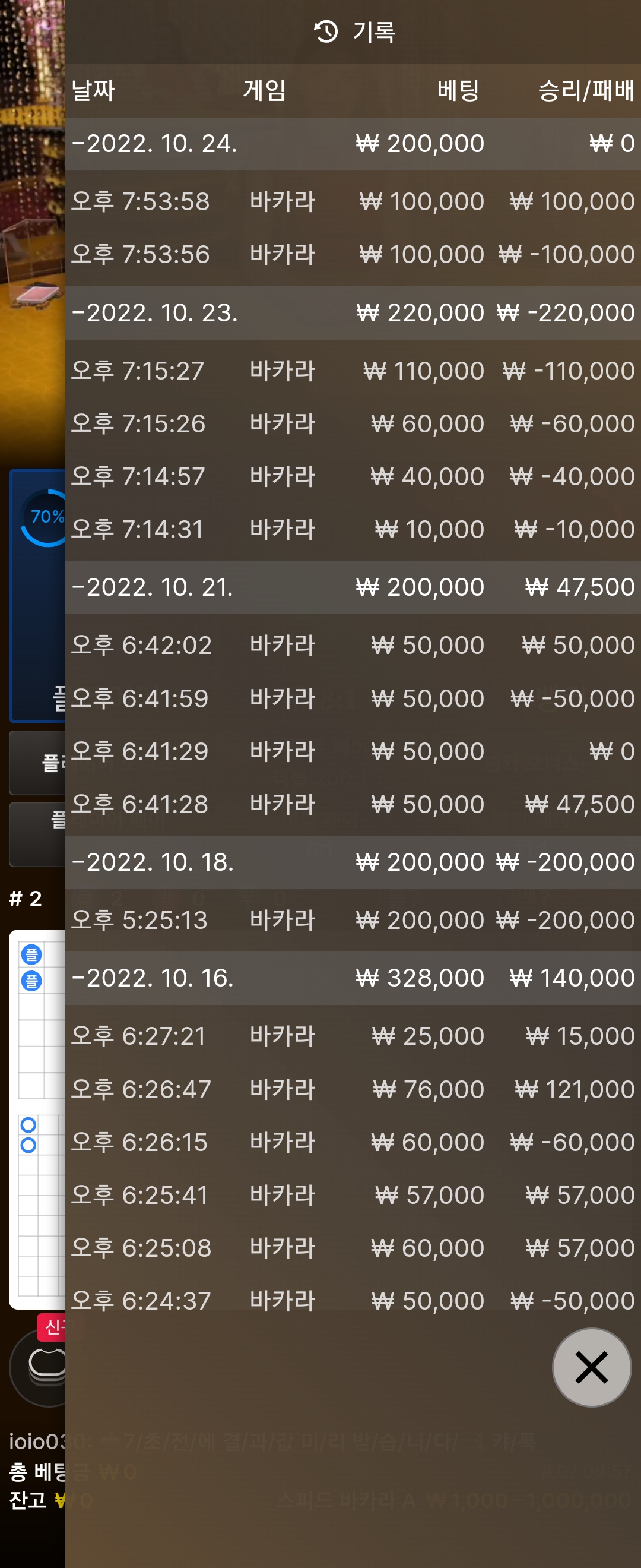View the 오후 6:26:47 바카라 game details
The width and height of the screenshot is (641, 1568).
pos(353,1089)
